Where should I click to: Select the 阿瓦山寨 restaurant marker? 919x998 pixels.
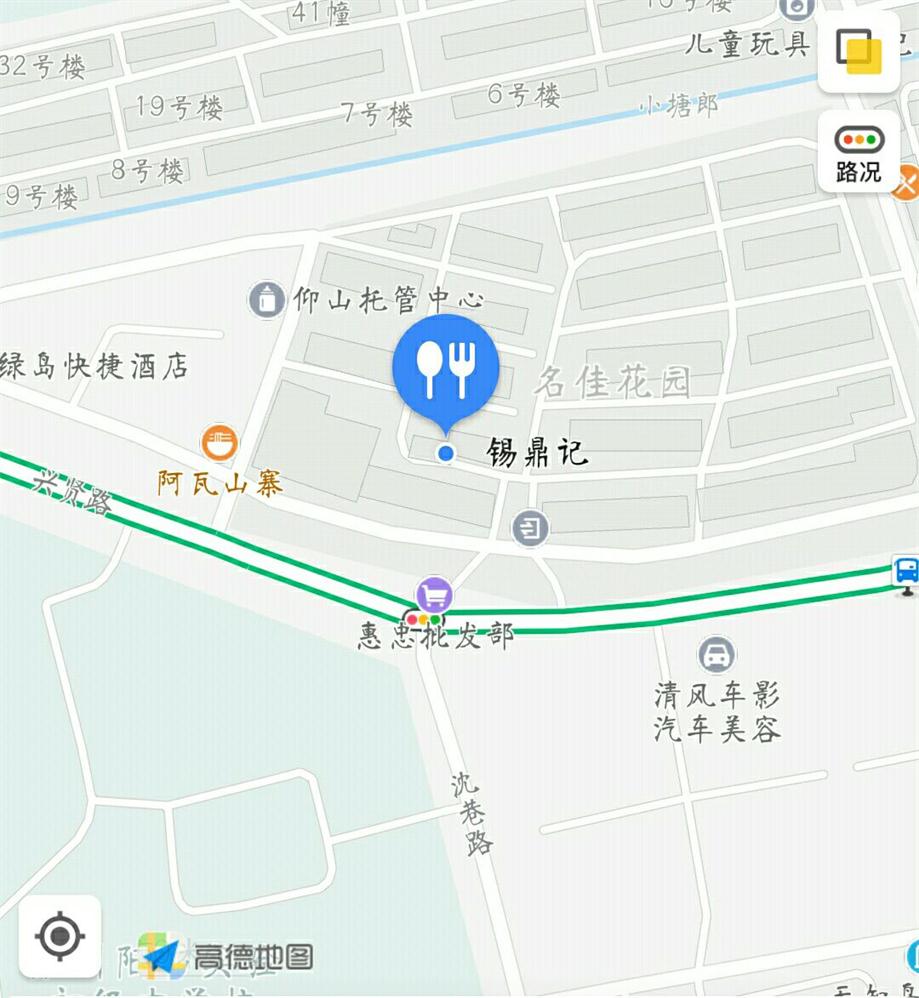pos(218,441)
